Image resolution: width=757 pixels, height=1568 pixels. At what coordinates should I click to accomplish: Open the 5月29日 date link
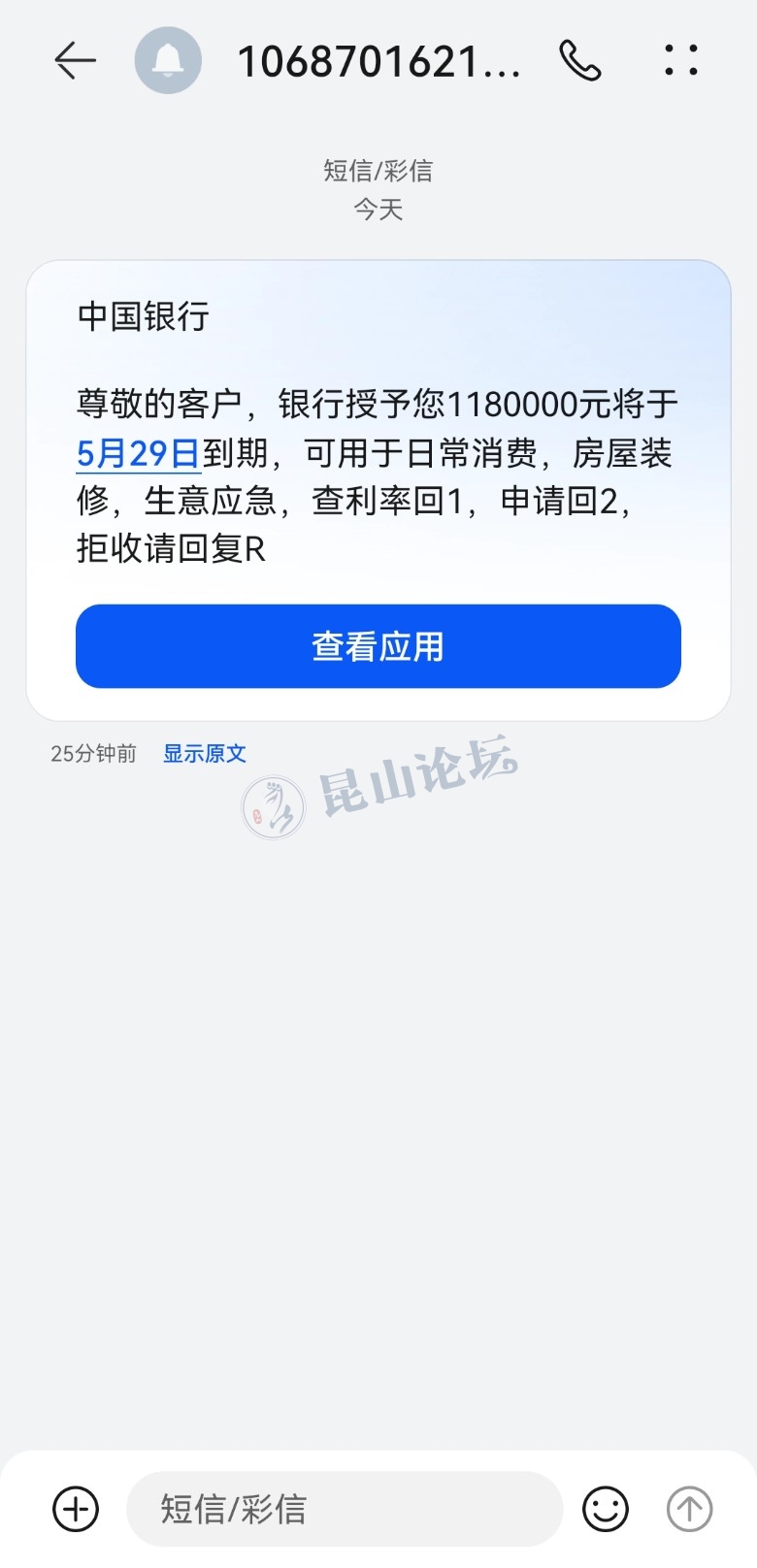click(138, 453)
